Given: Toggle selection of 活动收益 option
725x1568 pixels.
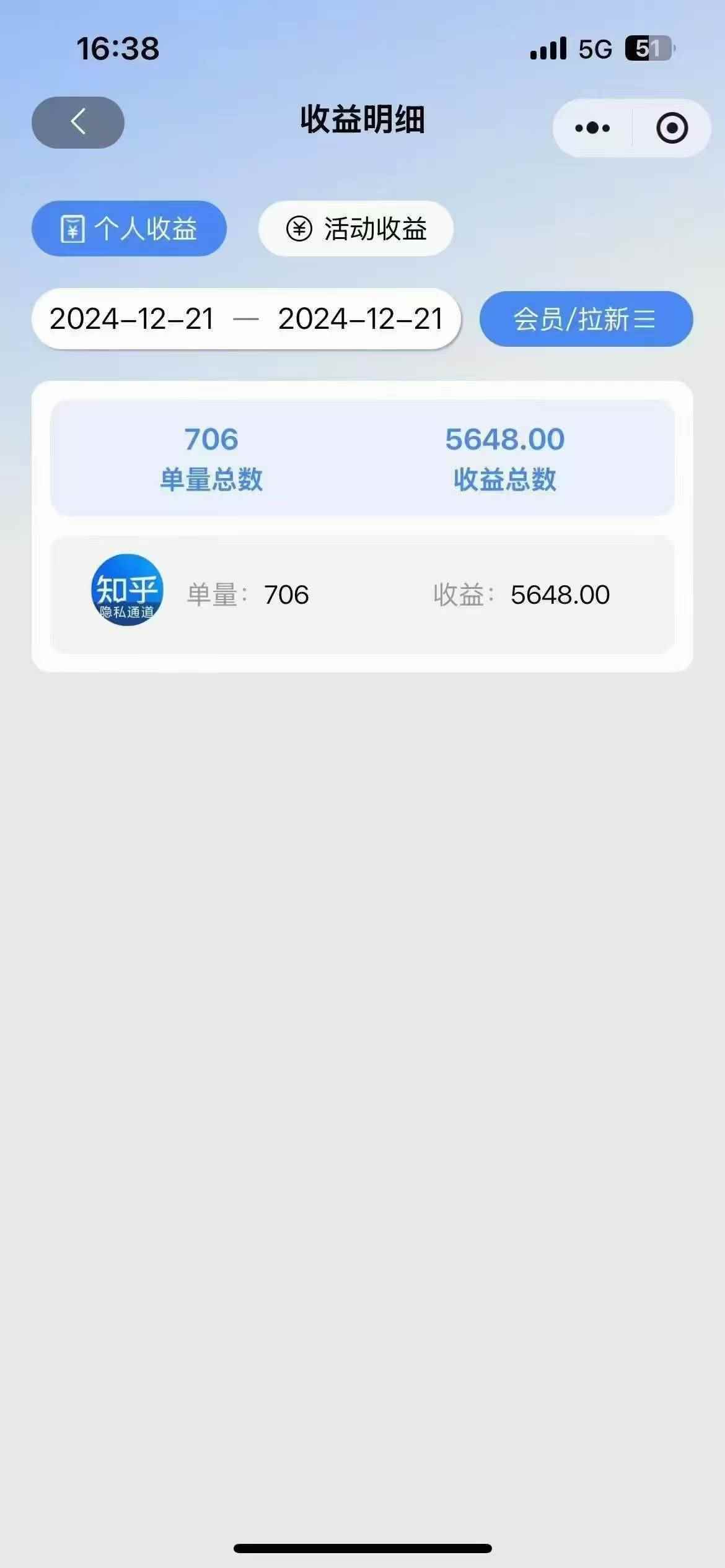Looking at the screenshot, I should 355,229.
